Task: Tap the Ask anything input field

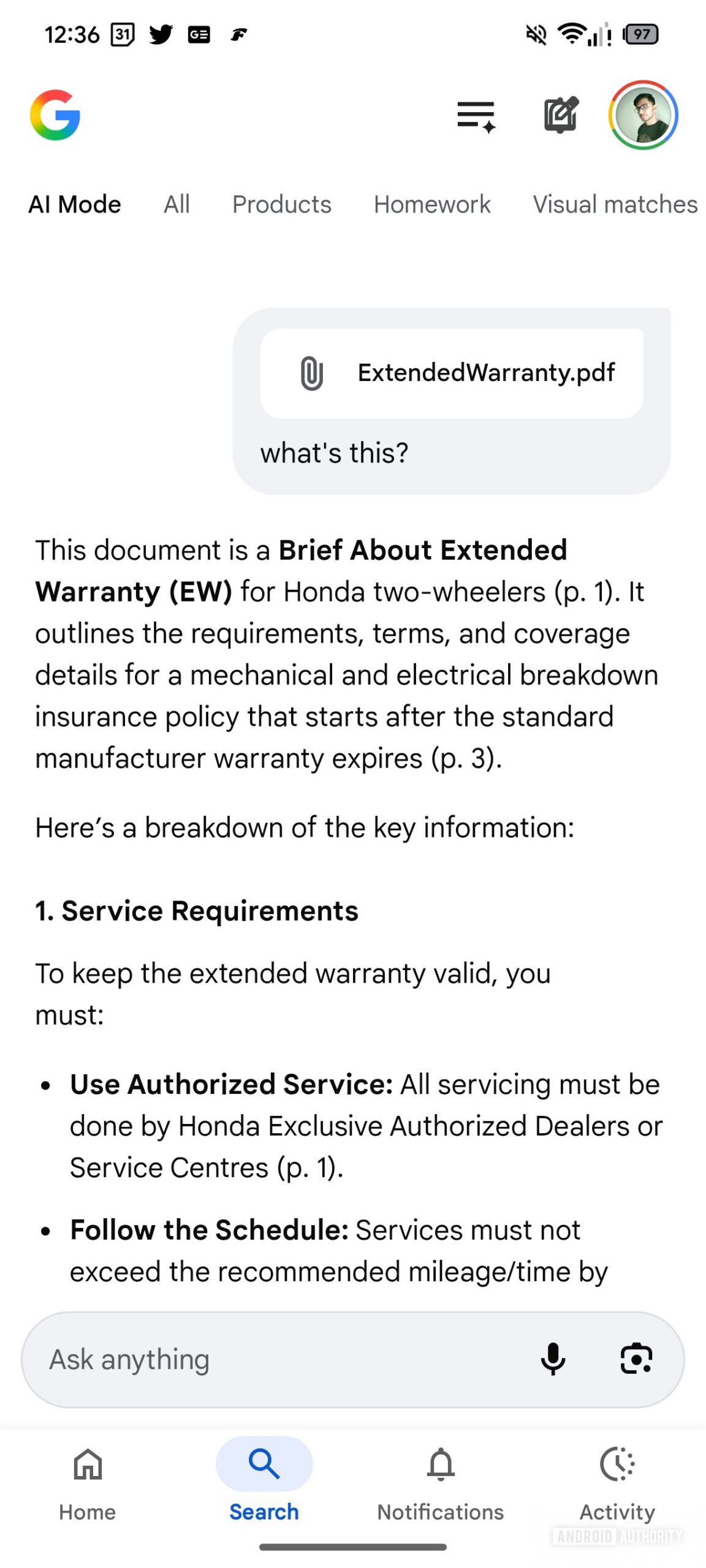Action: [184, 1359]
